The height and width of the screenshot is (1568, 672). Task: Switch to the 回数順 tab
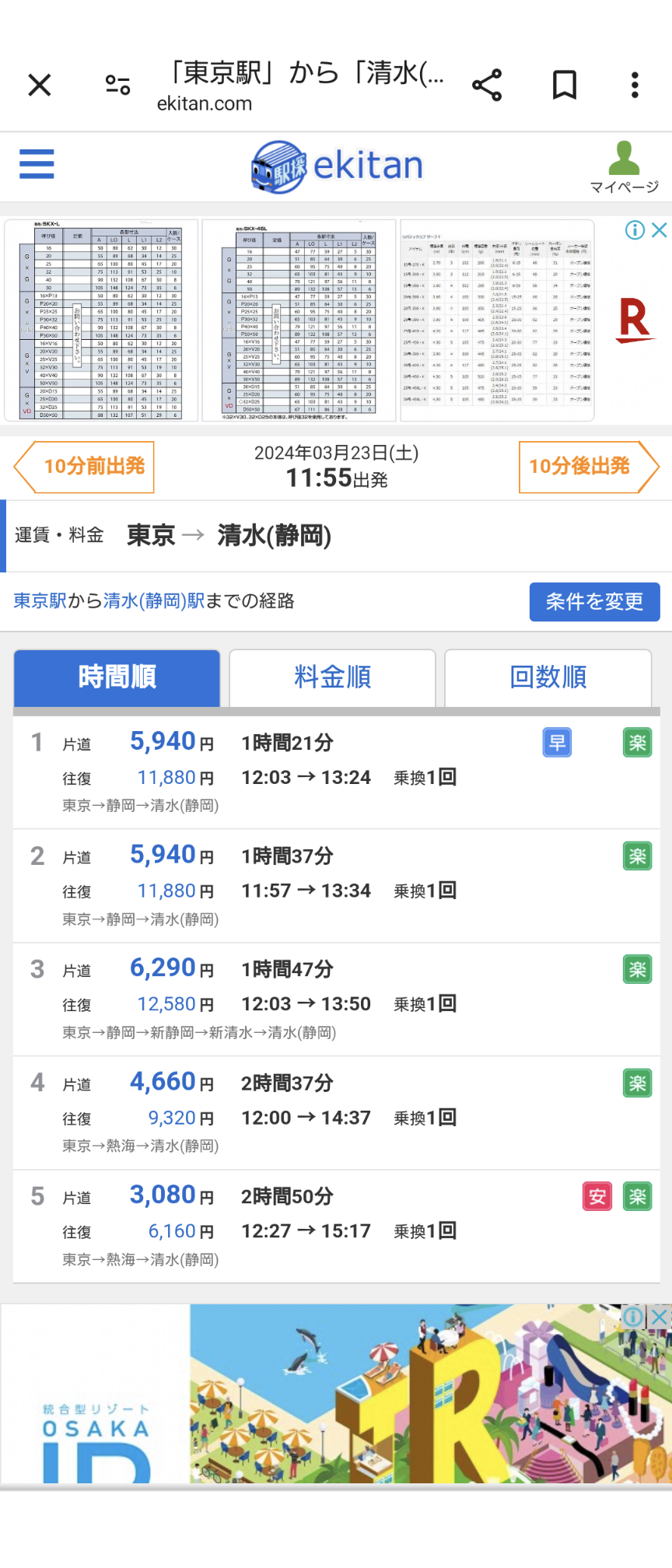coord(548,677)
